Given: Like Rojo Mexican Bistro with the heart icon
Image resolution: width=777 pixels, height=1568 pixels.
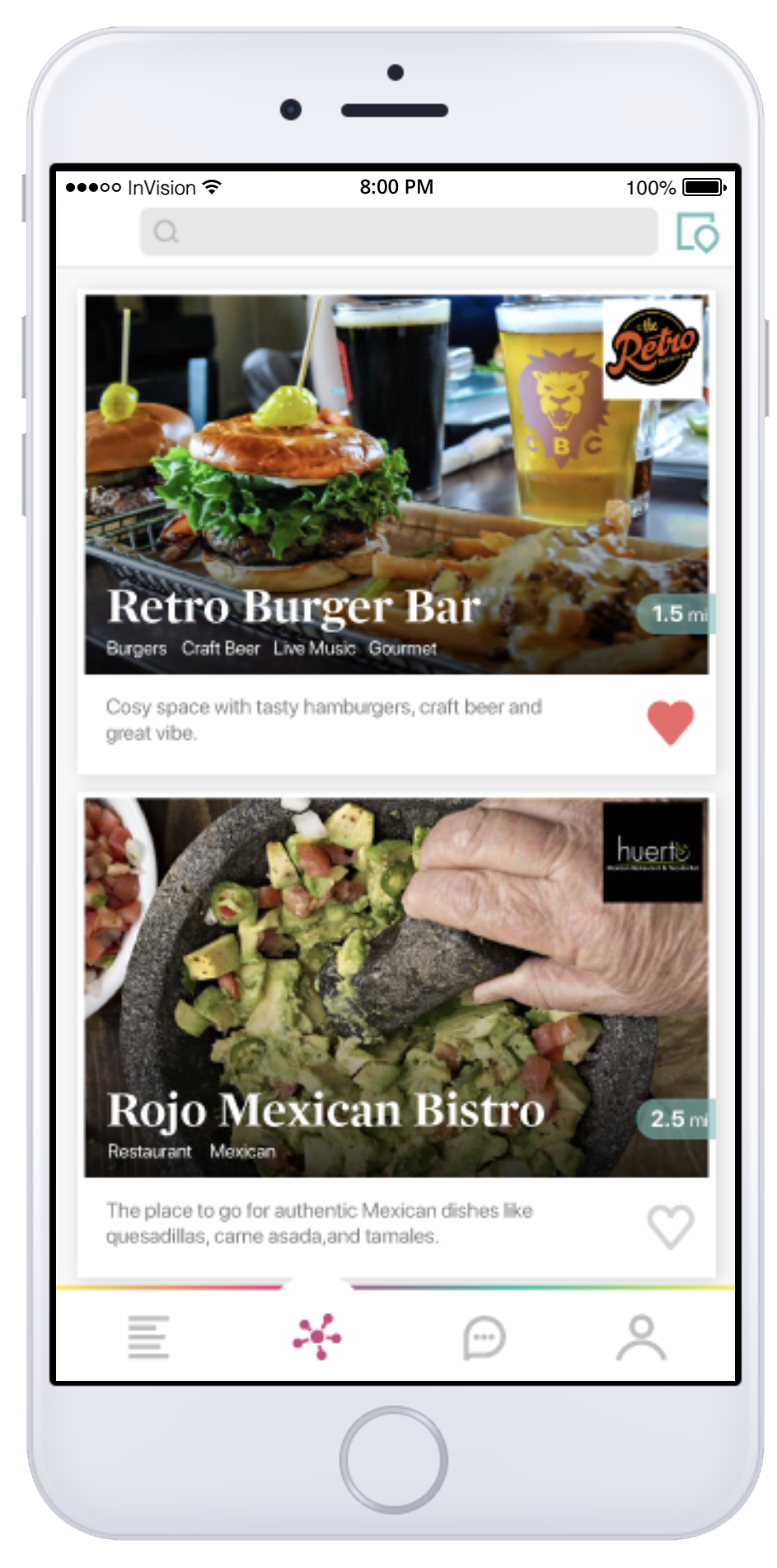Looking at the screenshot, I should pos(670,1226).
